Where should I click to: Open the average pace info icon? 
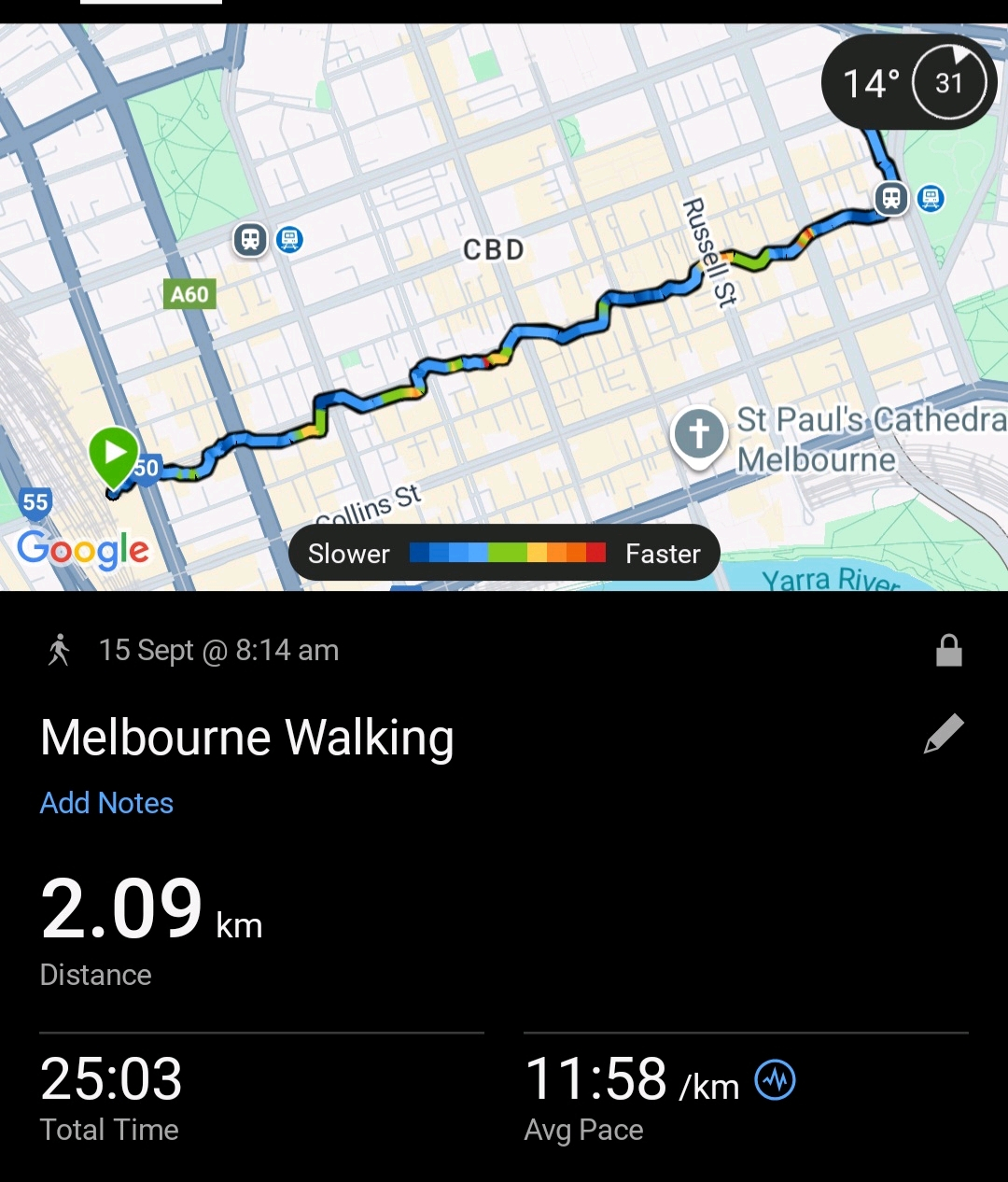click(x=775, y=1081)
